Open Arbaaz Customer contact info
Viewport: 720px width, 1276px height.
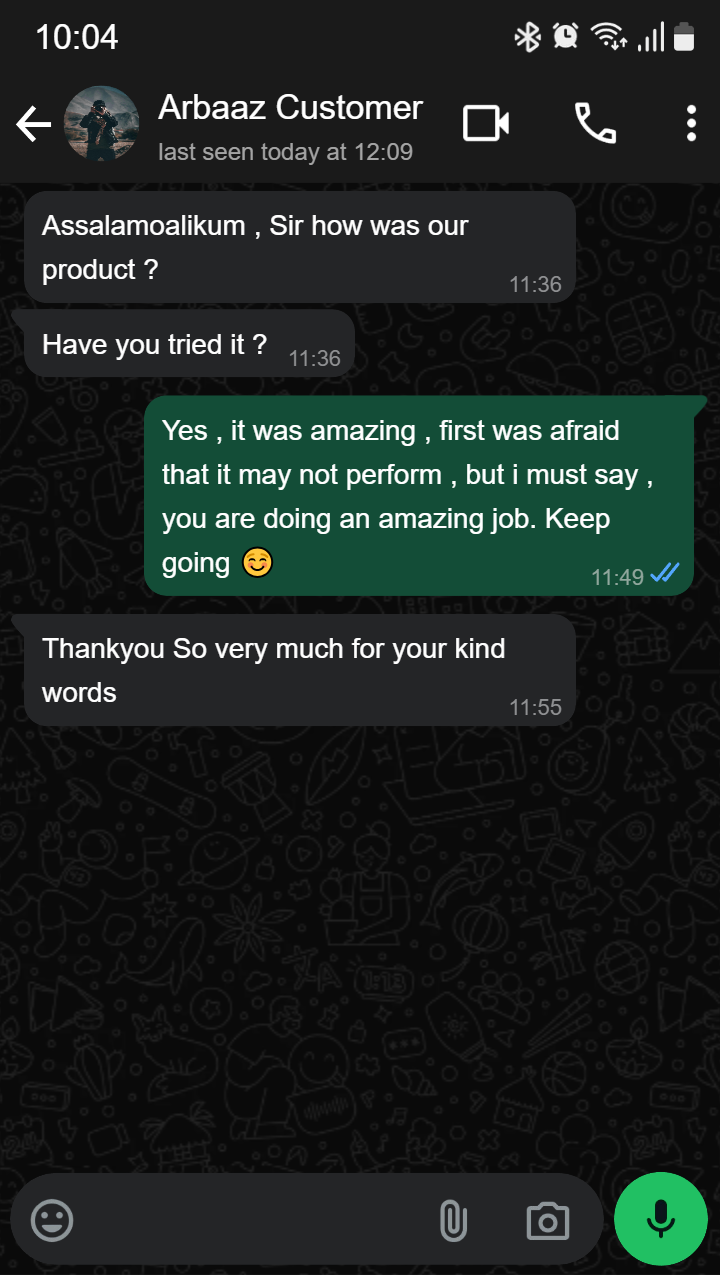[x=290, y=124]
